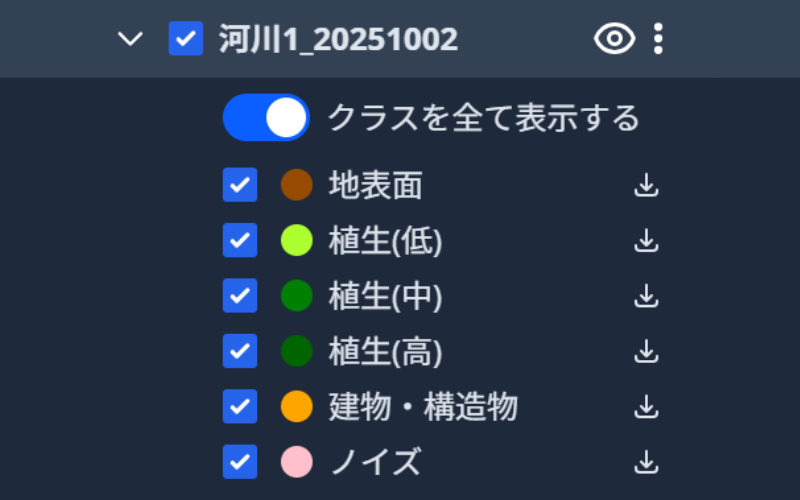800x500 pixels.
Task: Download the 建物・構造物 class
Action: click(647, 406)
